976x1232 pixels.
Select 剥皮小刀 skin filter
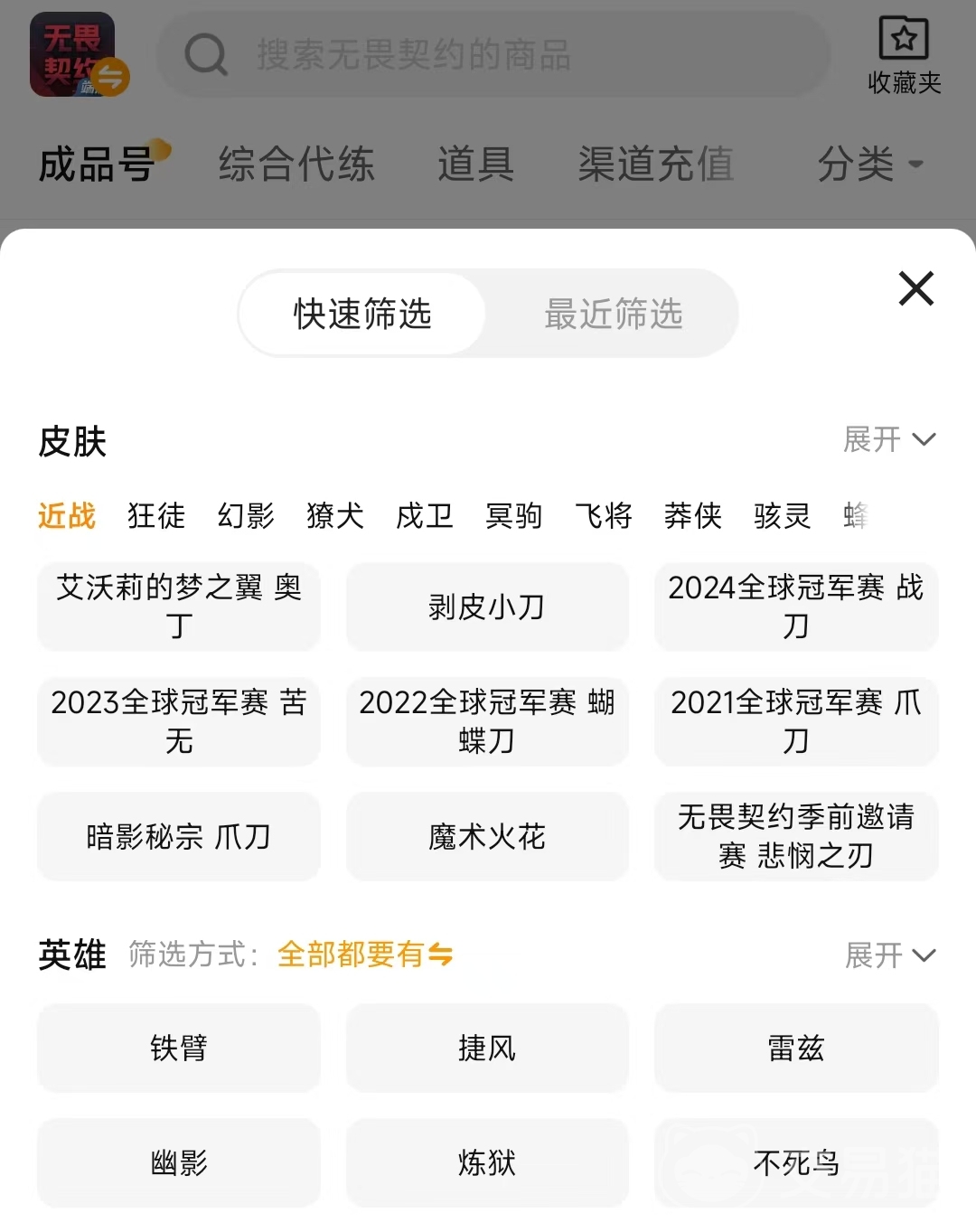[487, 607]
